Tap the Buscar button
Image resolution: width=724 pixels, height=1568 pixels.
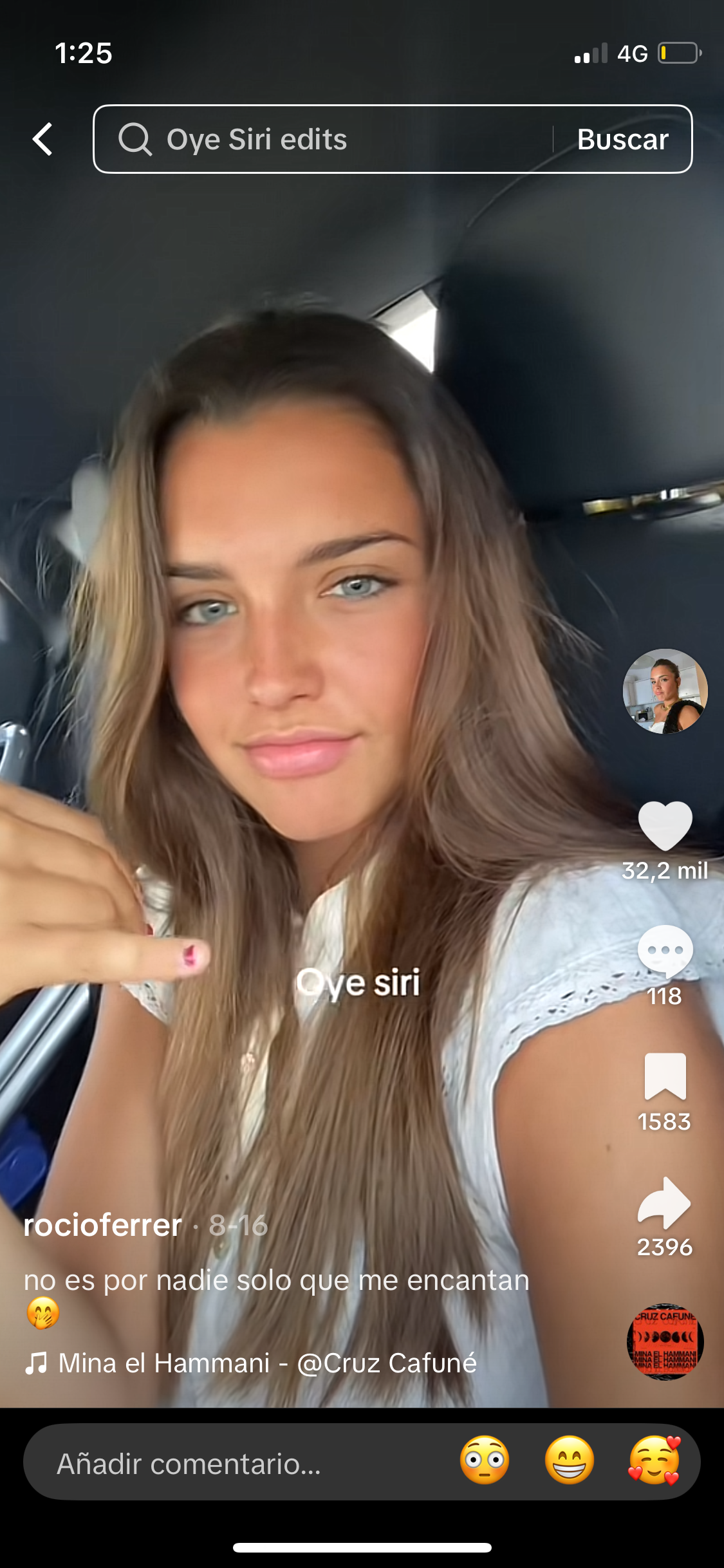(x=622, y=139)
